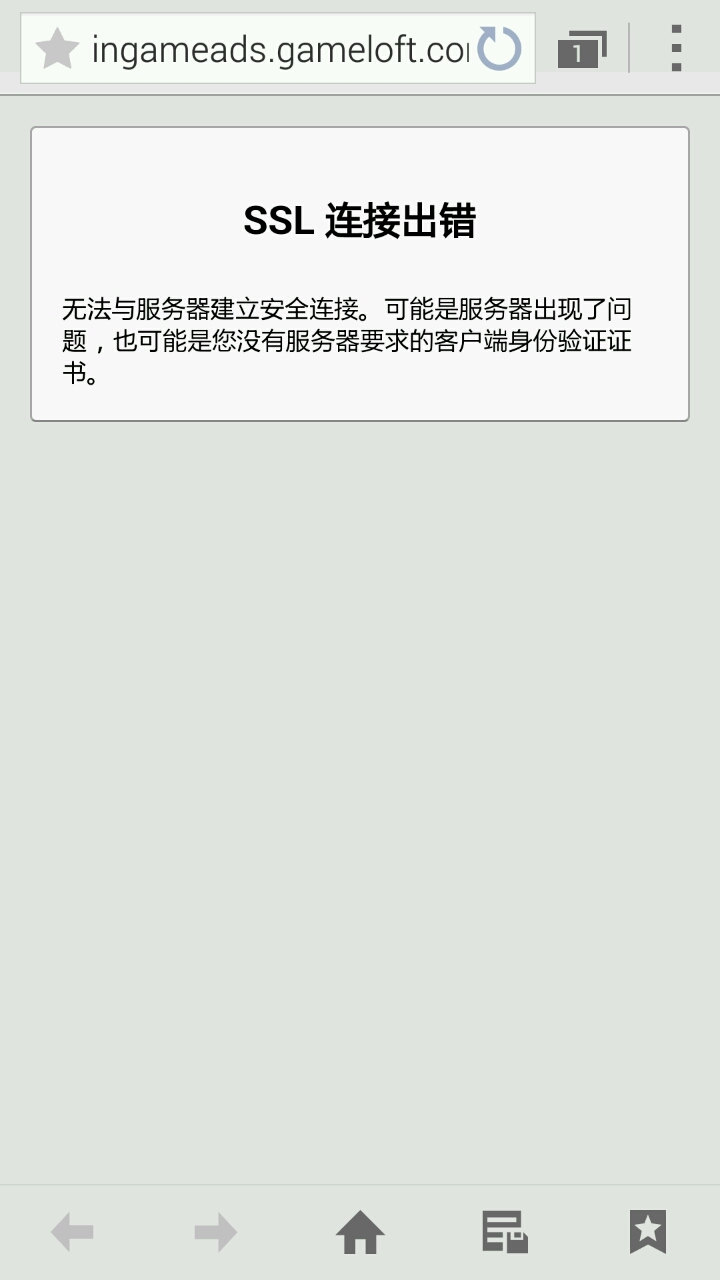Reload the page
Viewport: 720px width, 1280px height.
(x=499, y=48)
